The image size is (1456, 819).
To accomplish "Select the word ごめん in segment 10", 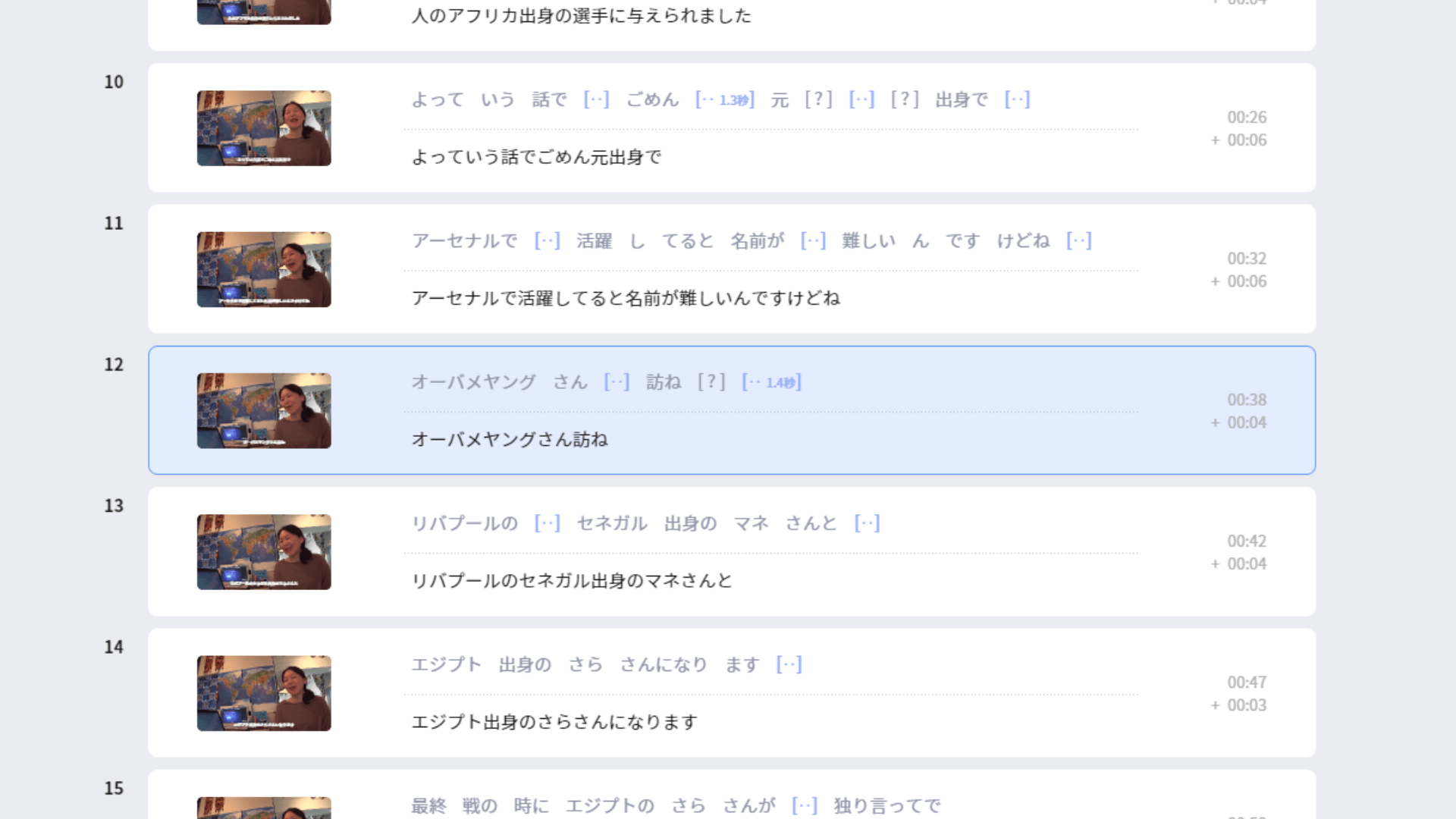I will 652,99.
